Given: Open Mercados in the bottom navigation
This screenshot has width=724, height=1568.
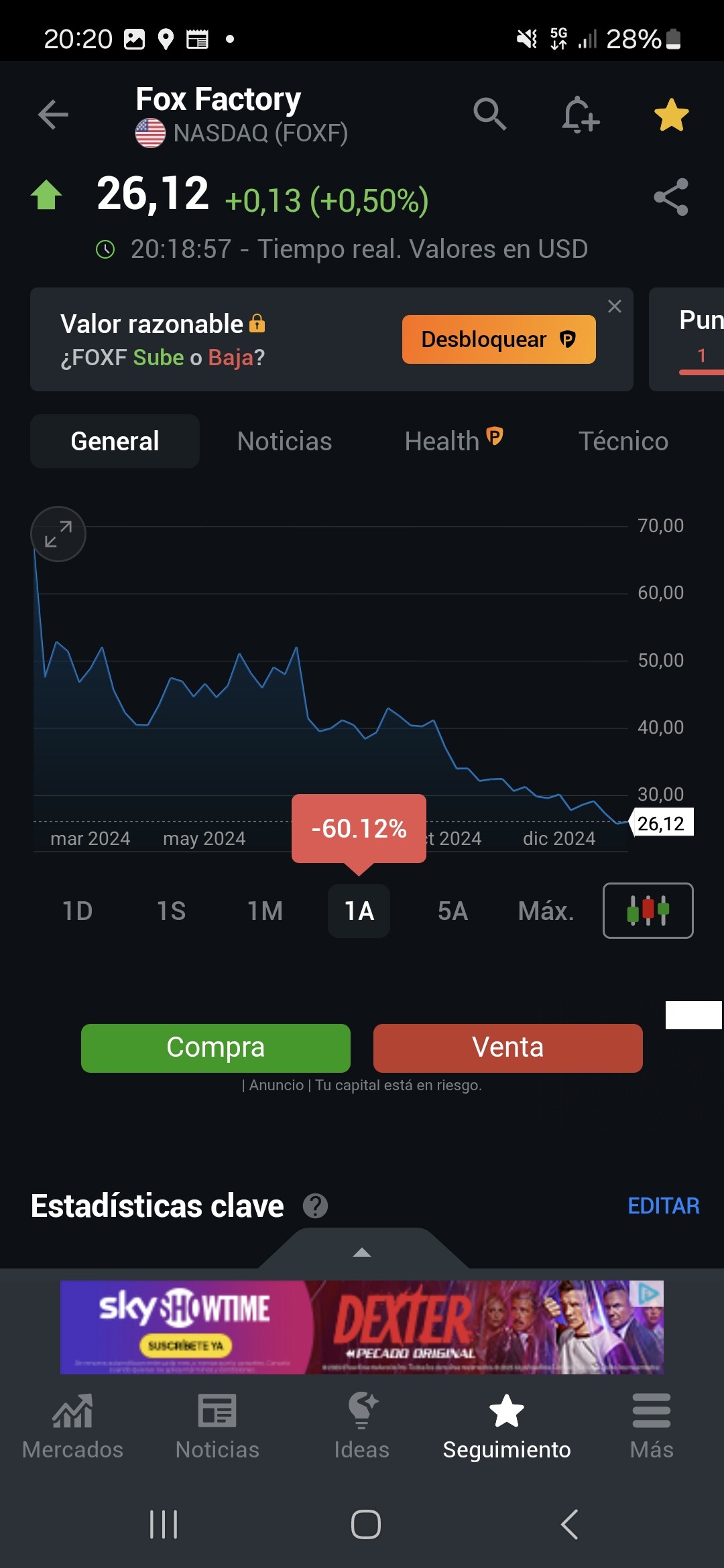Looking at the screenshot, I should coord(72,1427).
